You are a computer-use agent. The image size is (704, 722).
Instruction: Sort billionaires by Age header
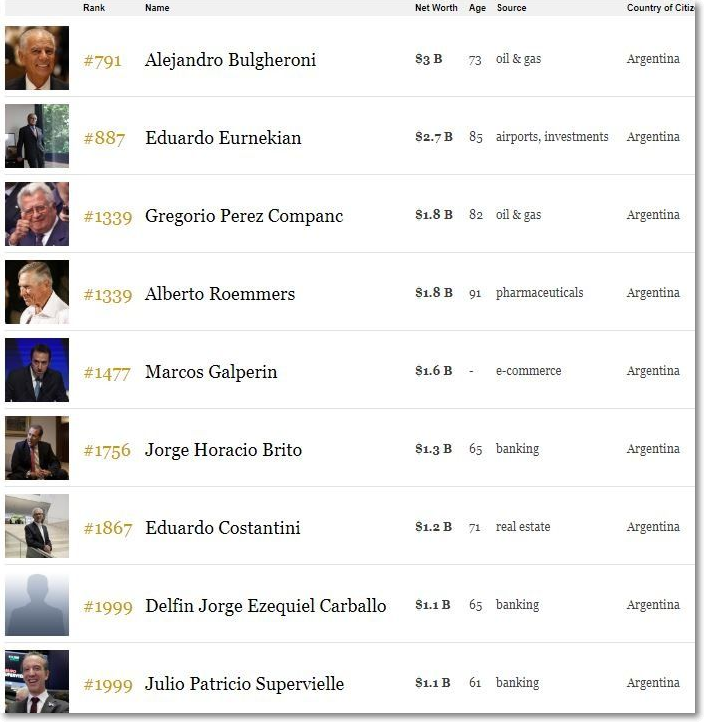(477, 8)
